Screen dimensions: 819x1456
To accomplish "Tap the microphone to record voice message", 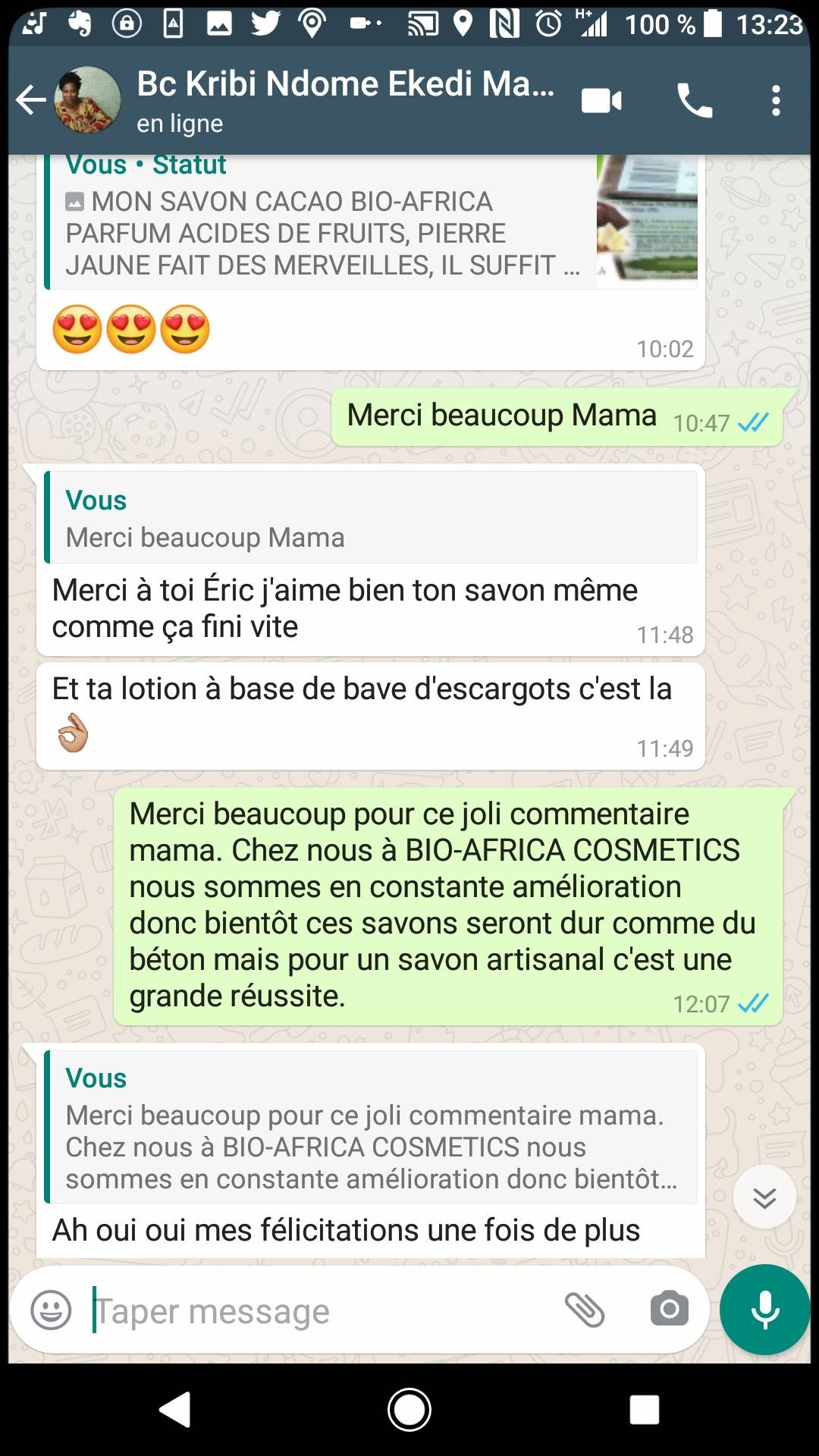I will pos(764,1310).
